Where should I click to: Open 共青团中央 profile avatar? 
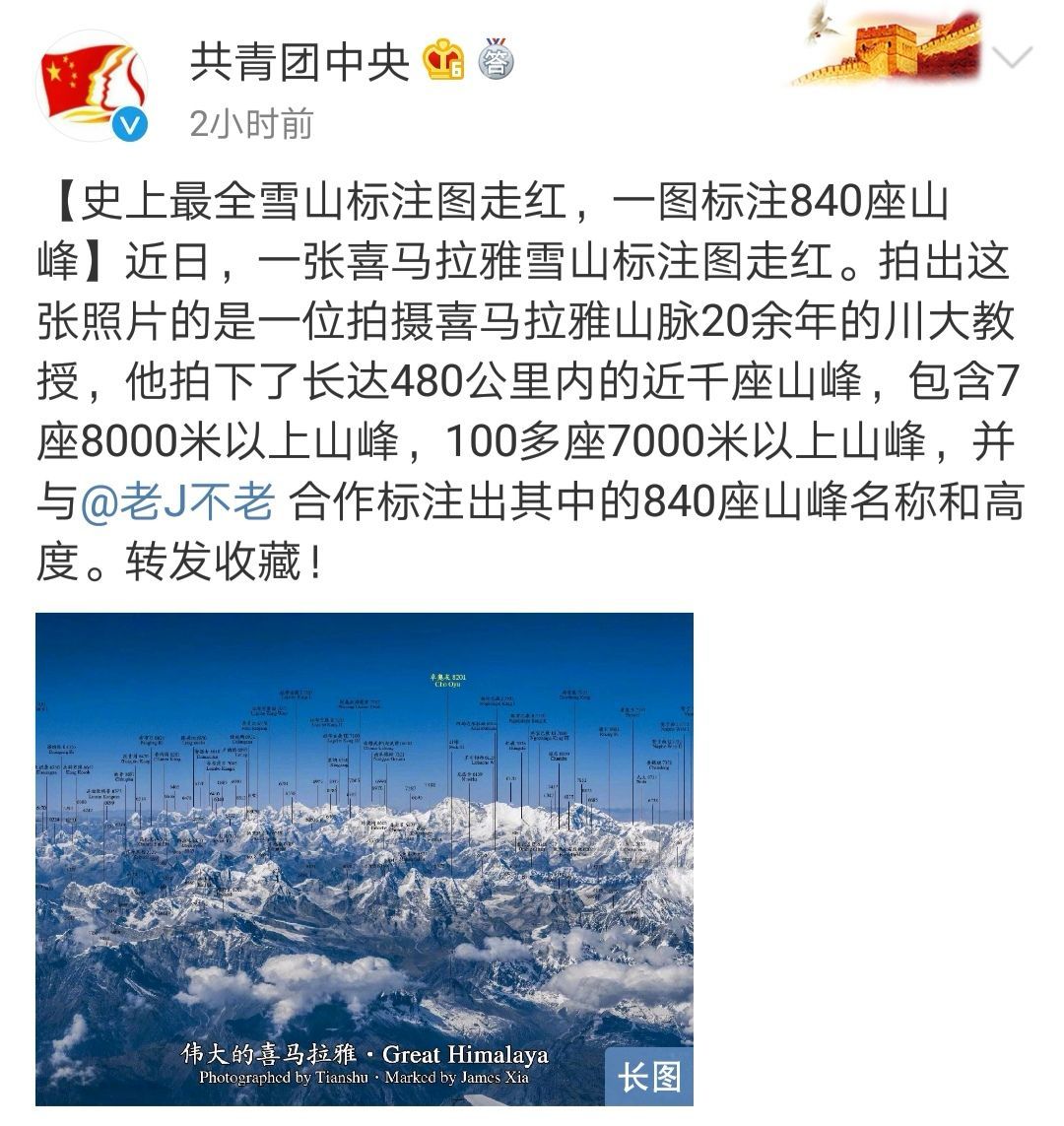click(91, 86)
